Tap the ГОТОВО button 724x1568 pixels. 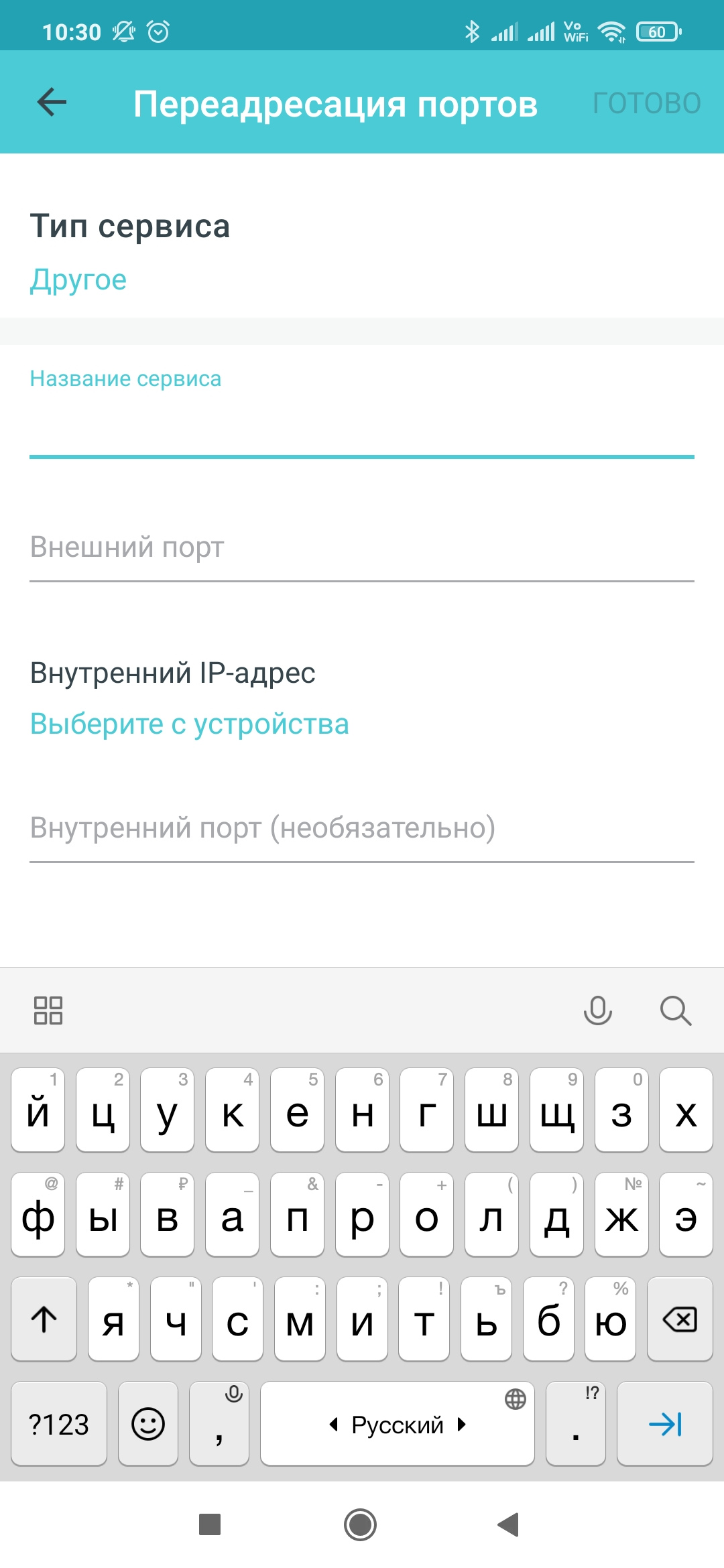pyautogui.click(x=646, y=103)
